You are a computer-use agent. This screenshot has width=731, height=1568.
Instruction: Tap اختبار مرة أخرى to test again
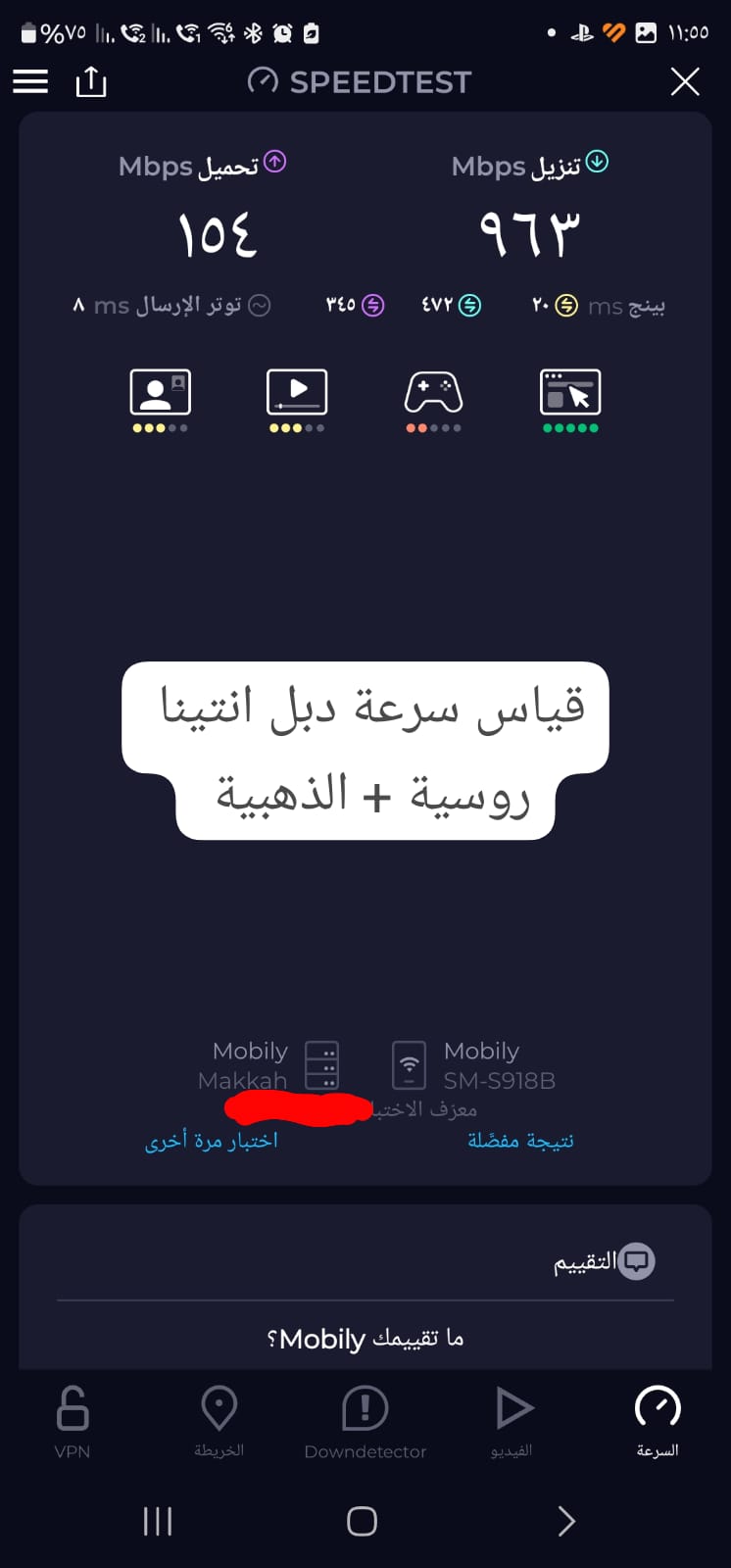point(212,1140)
